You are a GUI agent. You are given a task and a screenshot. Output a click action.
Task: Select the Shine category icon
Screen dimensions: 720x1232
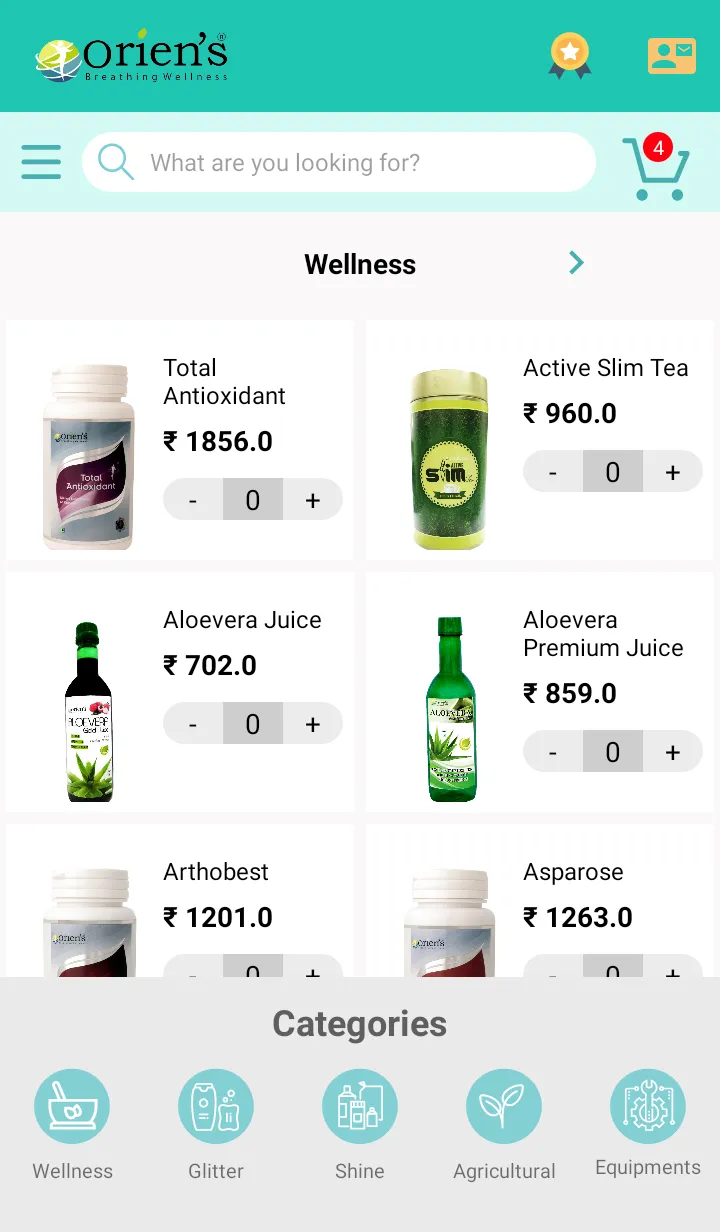359,1105
